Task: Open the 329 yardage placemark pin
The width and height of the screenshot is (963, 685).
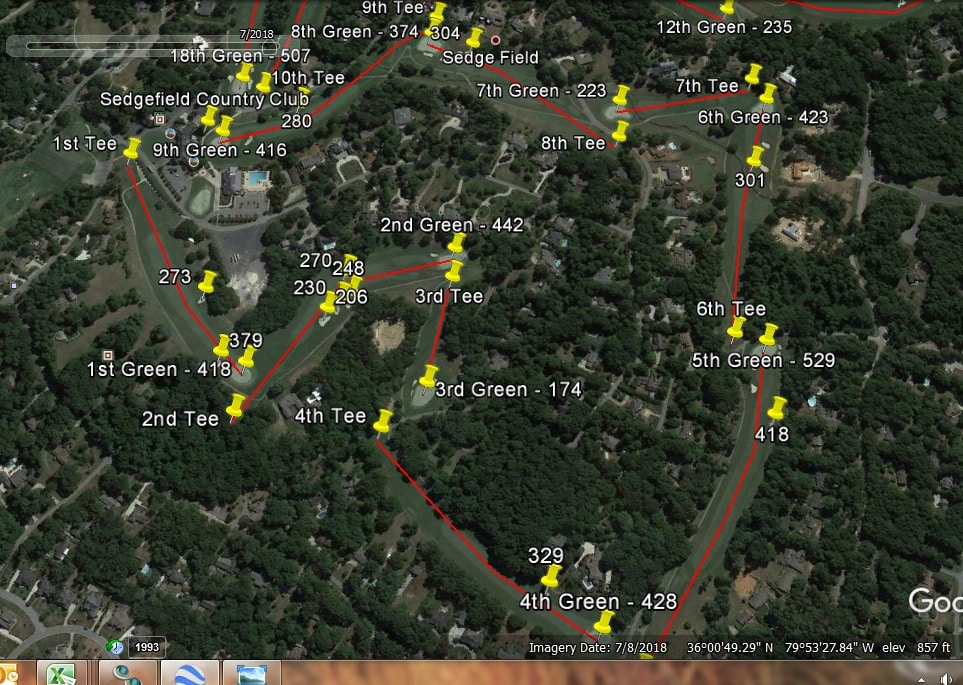Action: (552, 576)
